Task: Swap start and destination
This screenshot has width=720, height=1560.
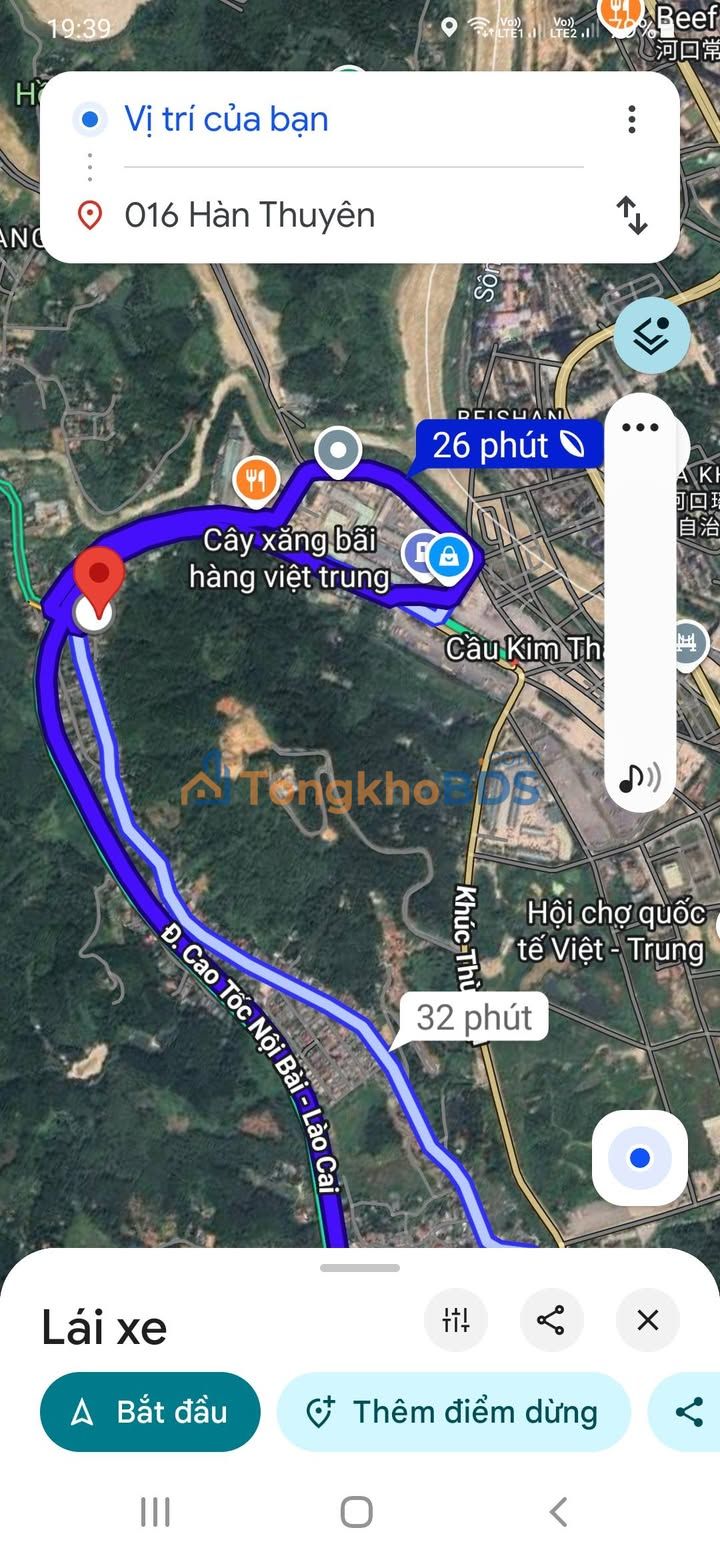Action: click(x=631, y=215)
